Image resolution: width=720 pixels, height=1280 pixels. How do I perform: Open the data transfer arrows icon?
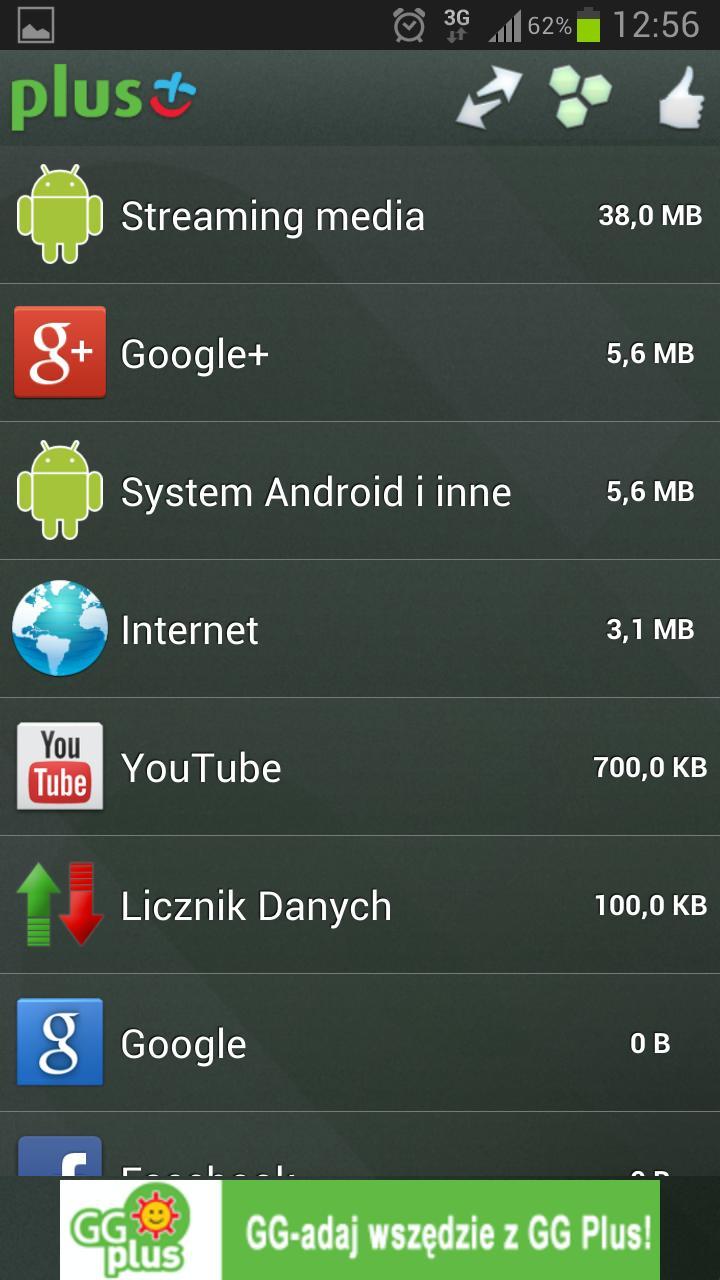(489, 98)
